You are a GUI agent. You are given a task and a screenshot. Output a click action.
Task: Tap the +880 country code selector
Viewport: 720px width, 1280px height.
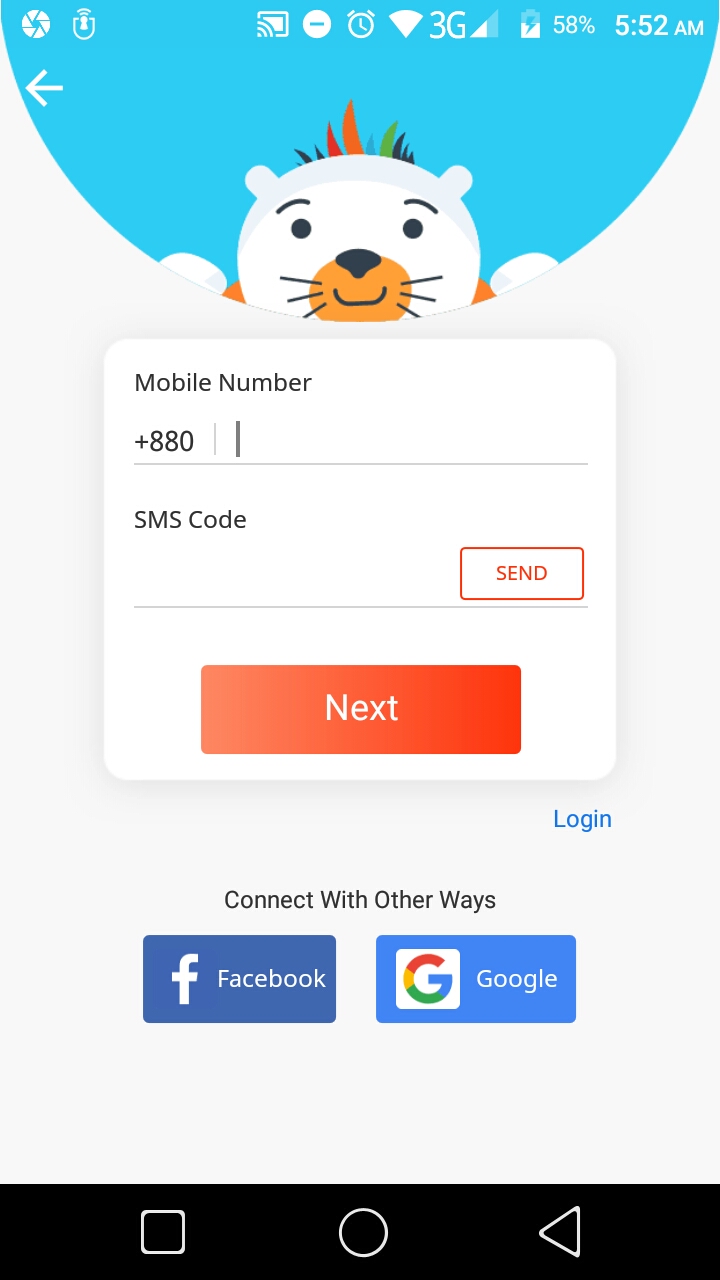165,440
